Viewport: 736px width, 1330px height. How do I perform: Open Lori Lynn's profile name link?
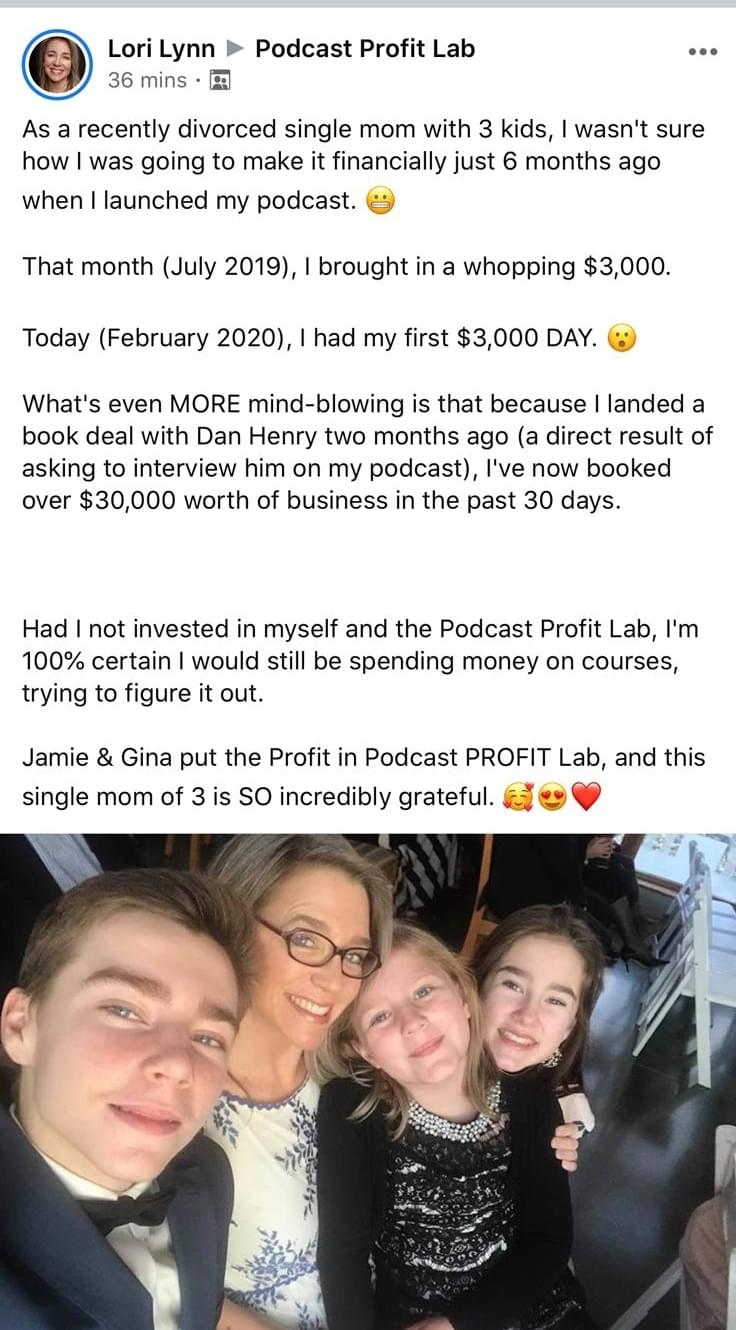tap(160, 48)
